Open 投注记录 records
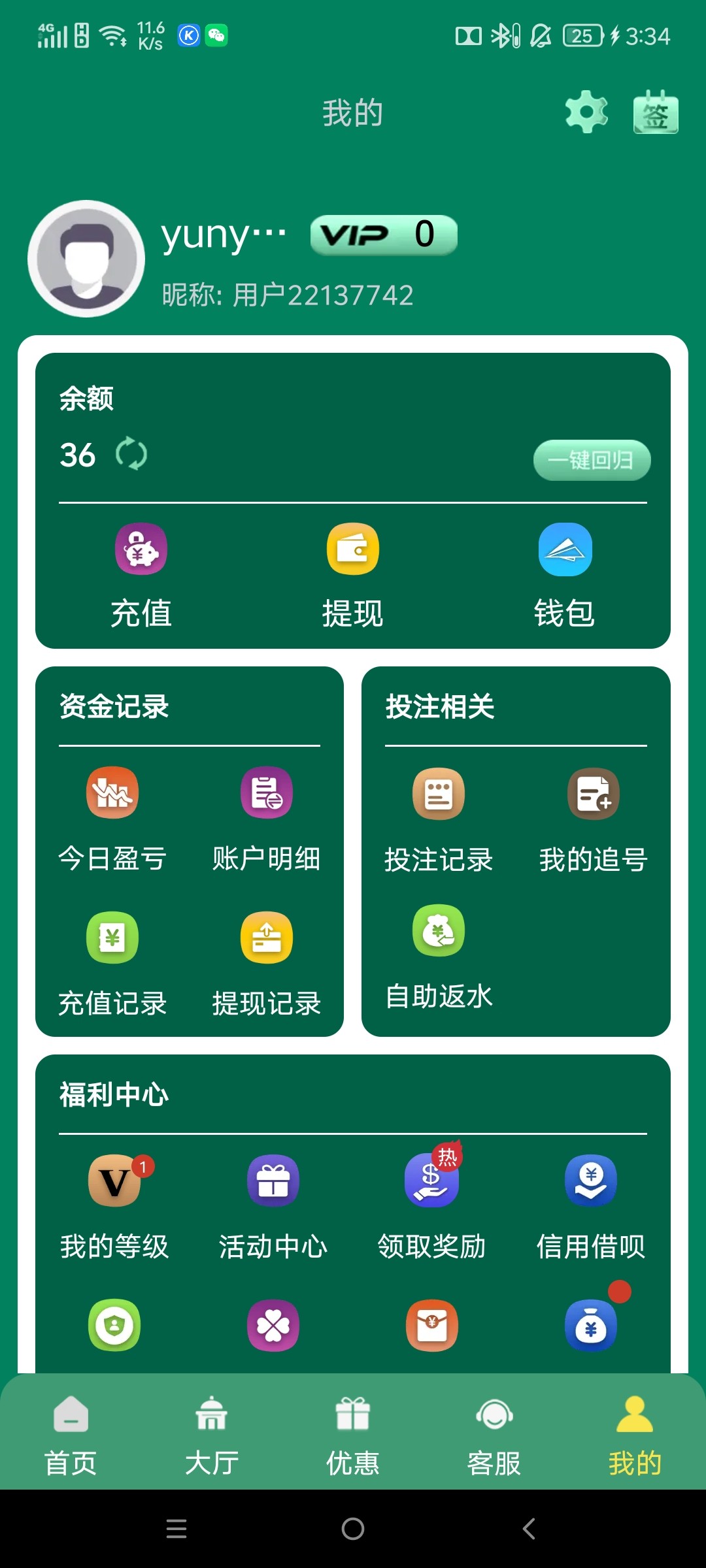This screenshot has width=706, height=1568. coord(439,821)
